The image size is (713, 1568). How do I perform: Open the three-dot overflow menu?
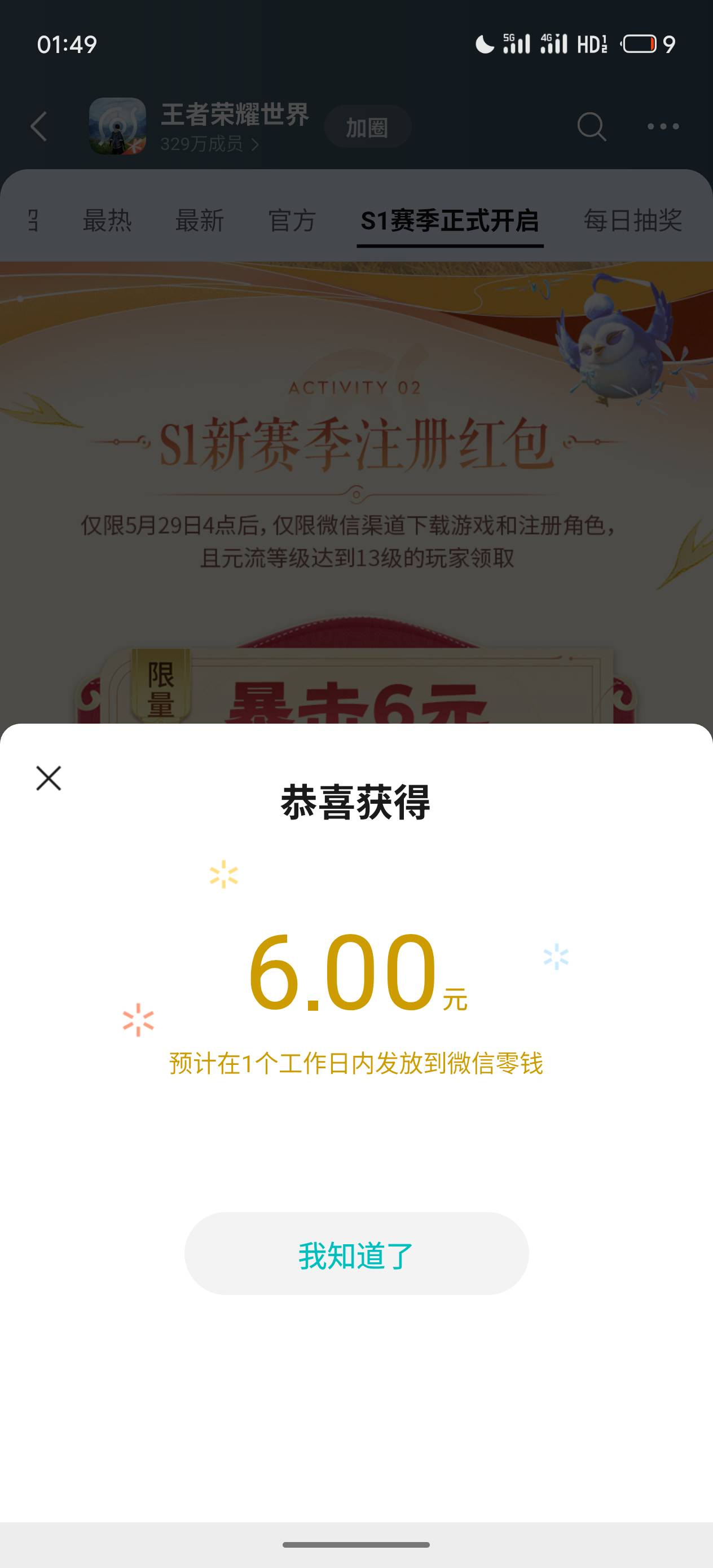tap(663, 126)
